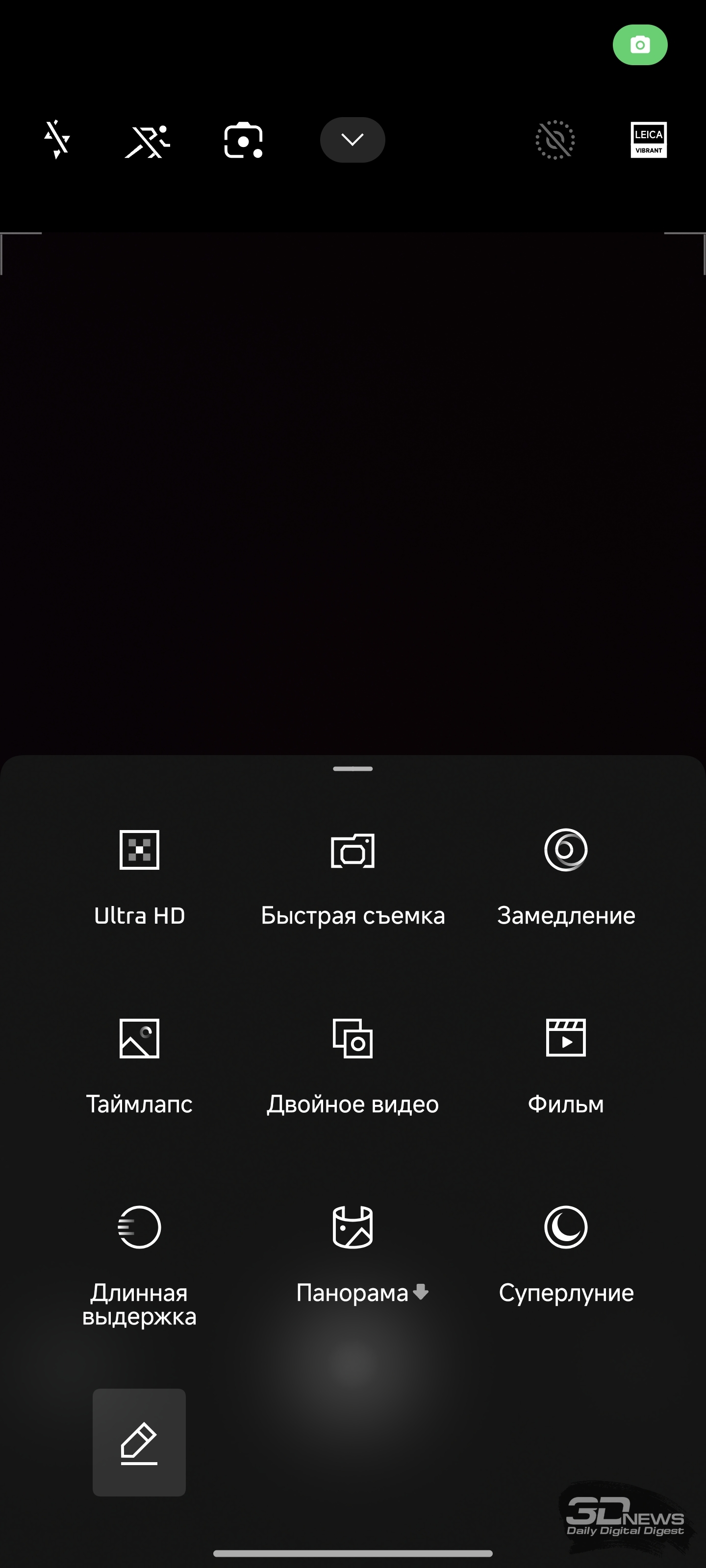
Task: Start Двойное видео mode
Action: click(353, 1066)
